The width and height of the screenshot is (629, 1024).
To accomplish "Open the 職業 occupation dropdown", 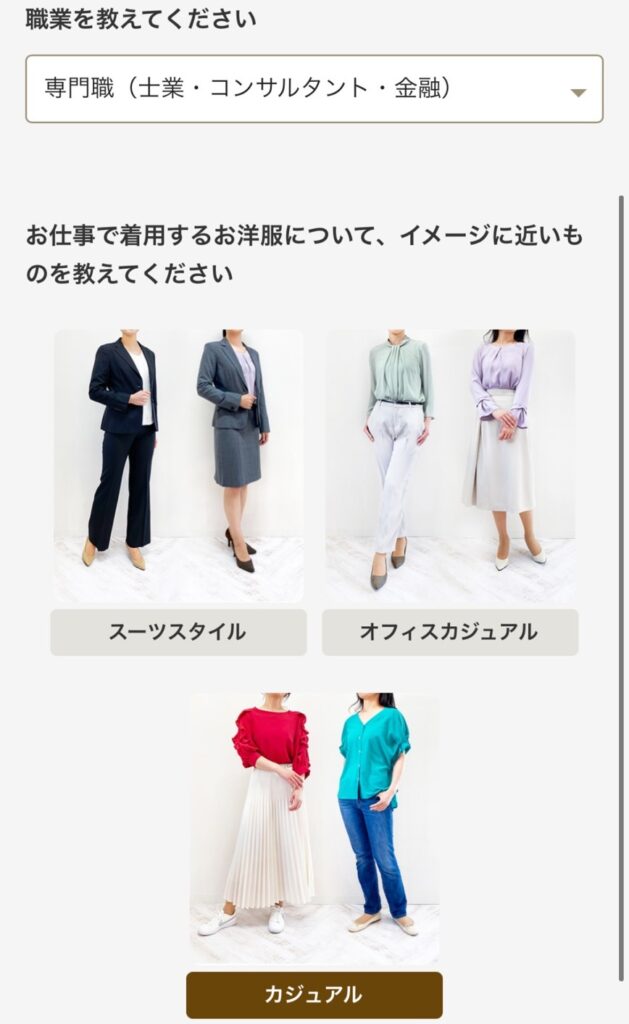I will click(x=314, y=89).
